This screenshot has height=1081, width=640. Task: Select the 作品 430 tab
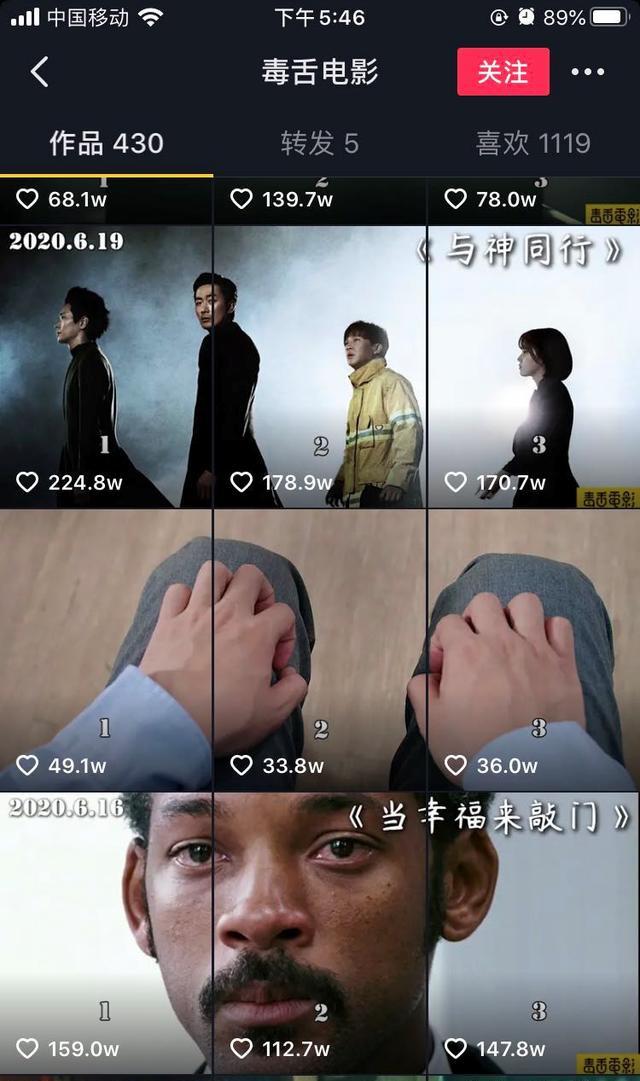click(106, 143)
